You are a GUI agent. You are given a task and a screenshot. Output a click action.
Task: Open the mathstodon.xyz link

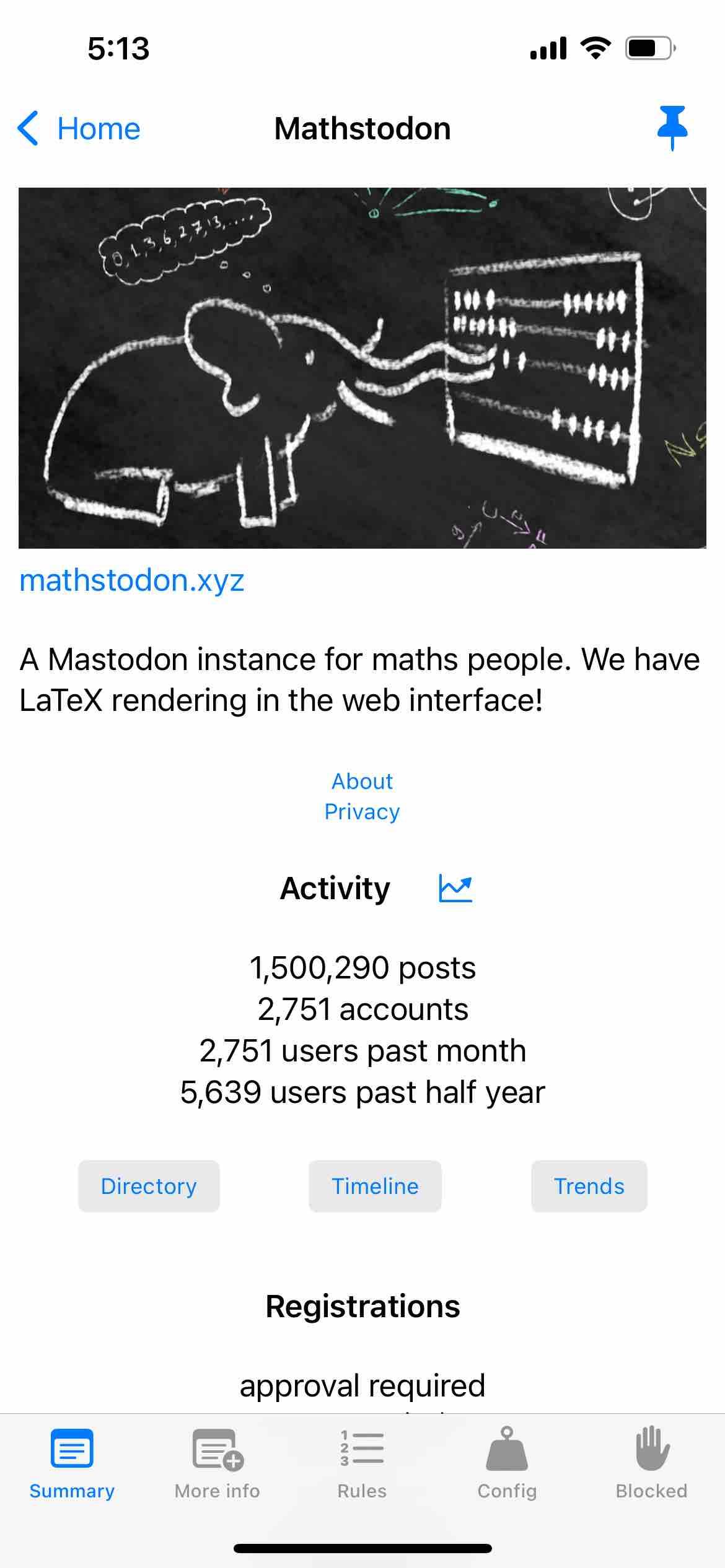tap(132, 581)
